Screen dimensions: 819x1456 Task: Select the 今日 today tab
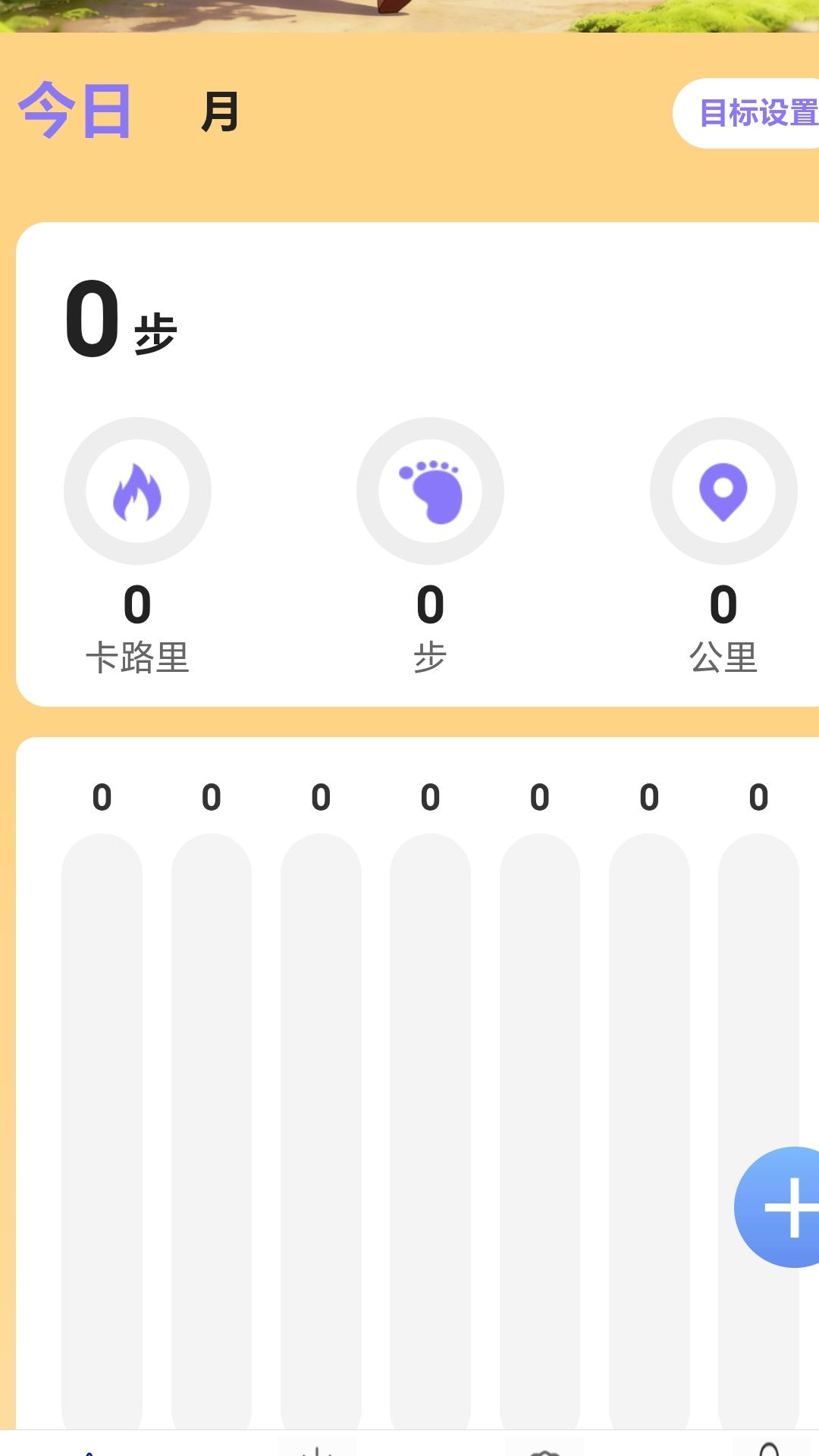click(x=74, y=112)
